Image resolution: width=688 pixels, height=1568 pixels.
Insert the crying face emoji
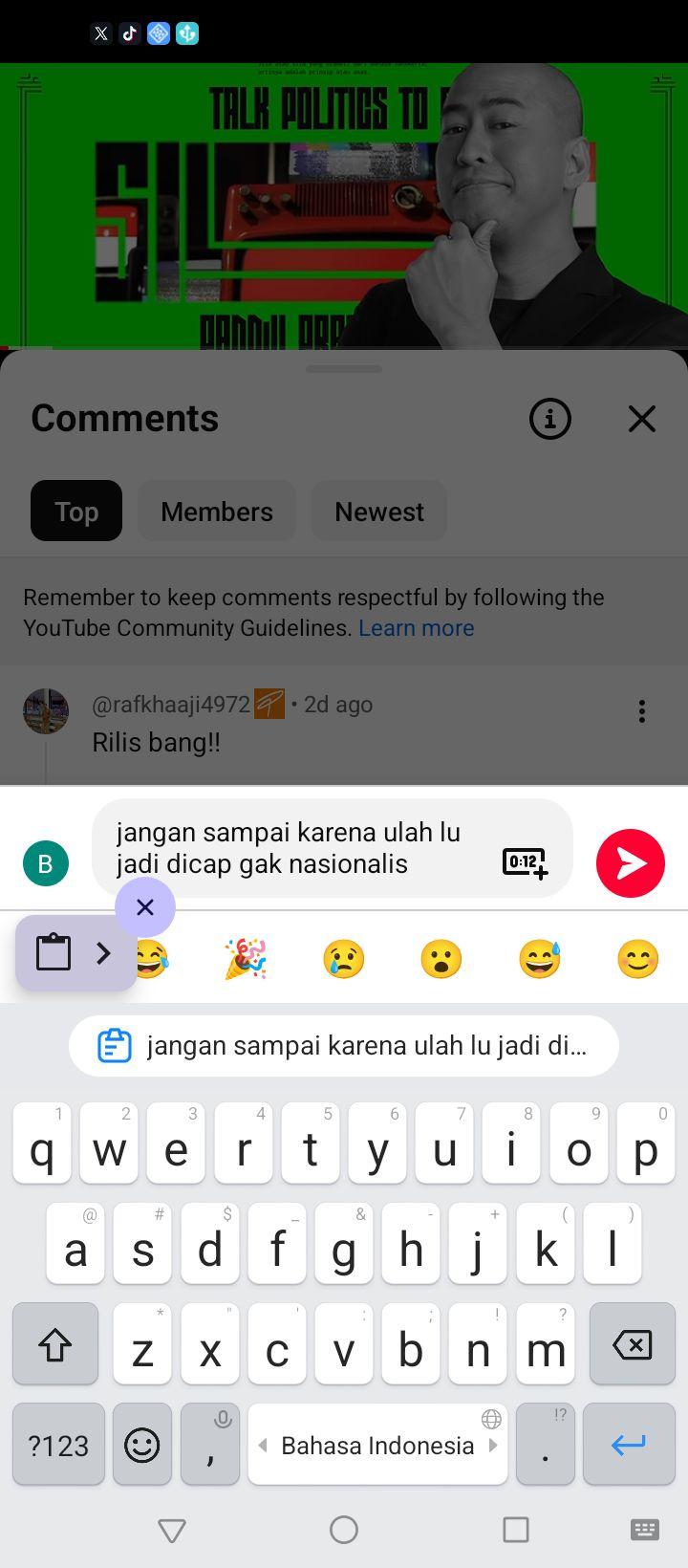point(344,959)
